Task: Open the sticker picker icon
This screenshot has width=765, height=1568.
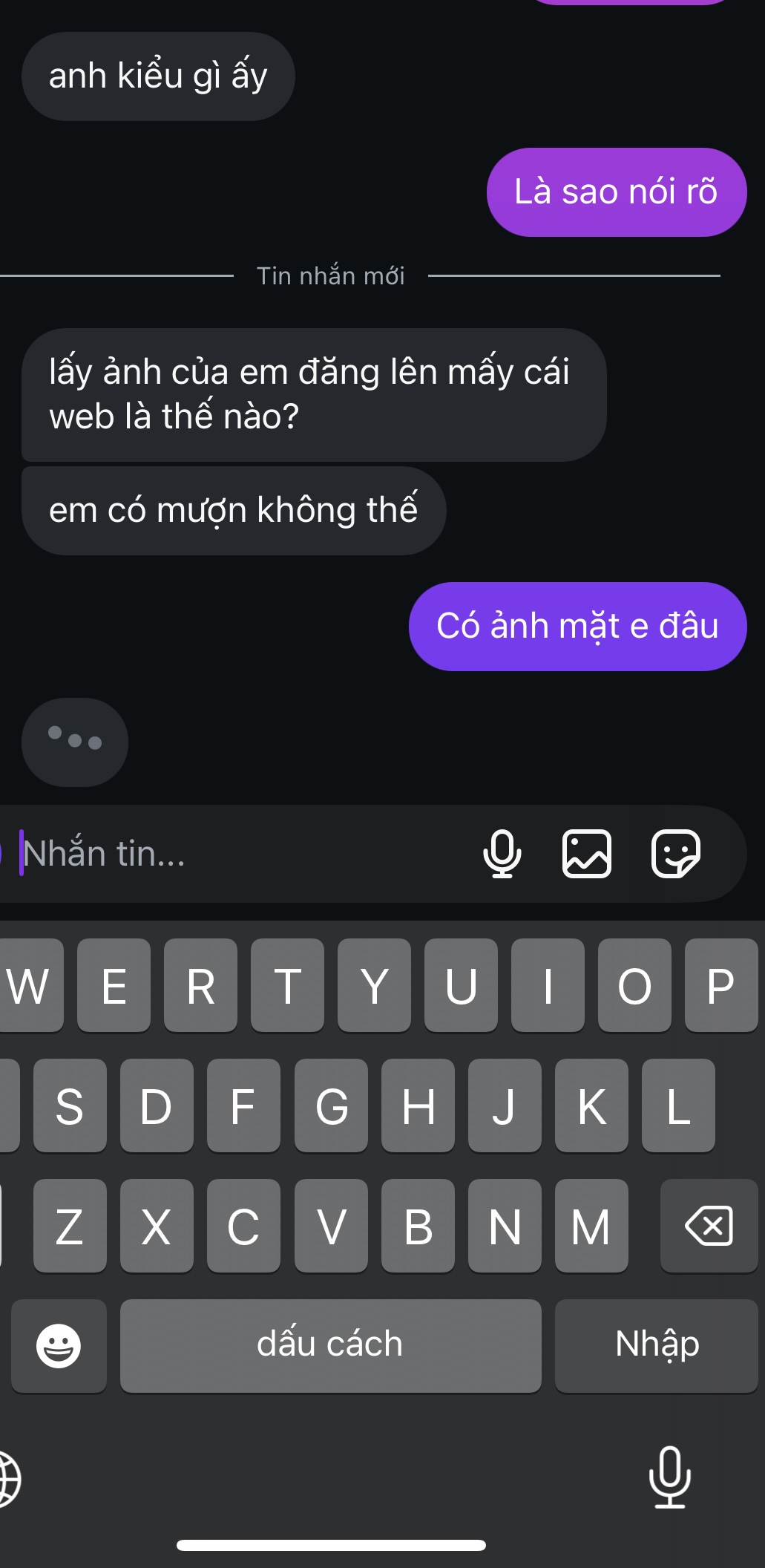Action: [675, 854]
